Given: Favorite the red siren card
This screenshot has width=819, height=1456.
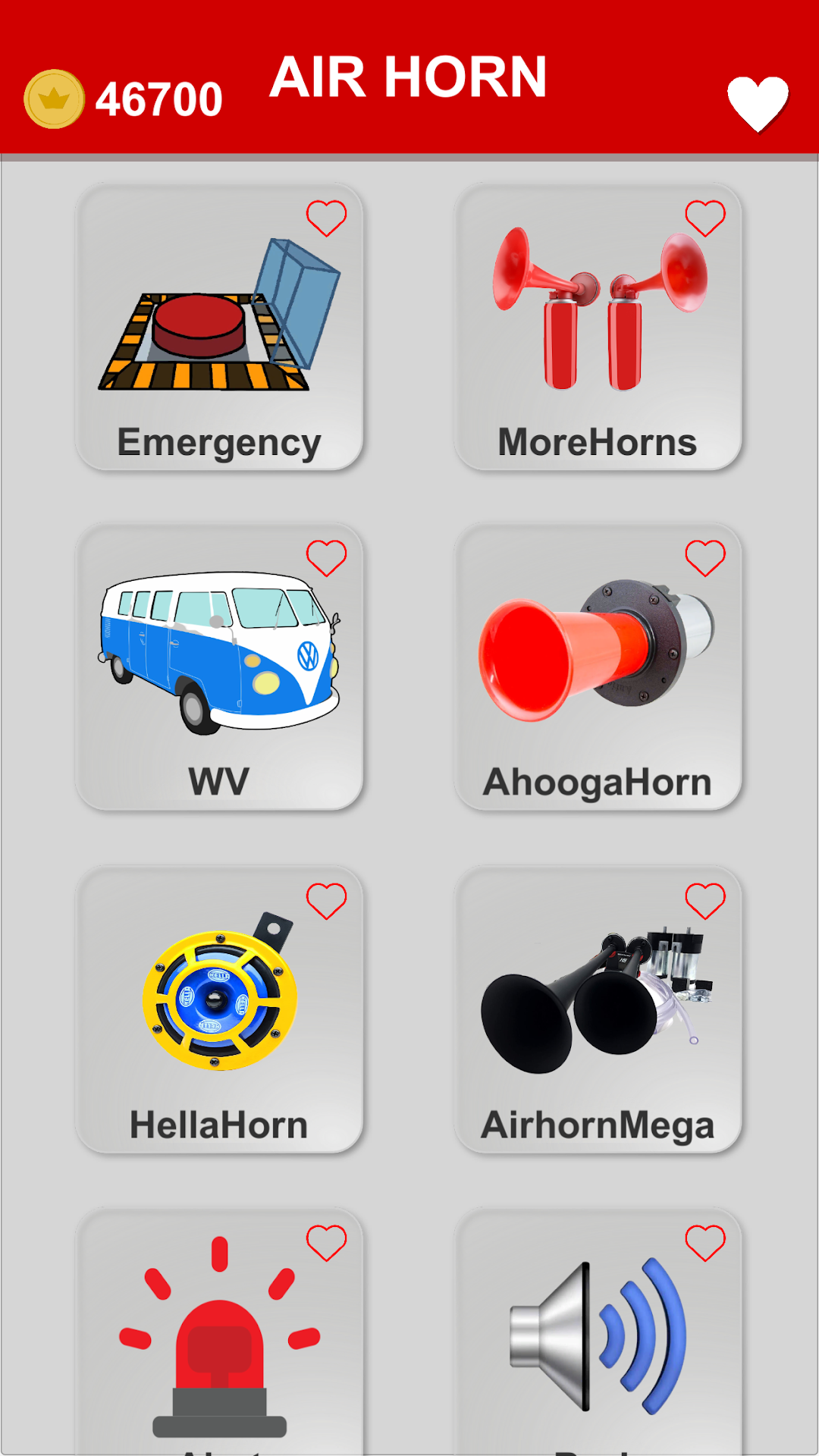Looking at the screenshot, I should click(x=326, y=1243).
